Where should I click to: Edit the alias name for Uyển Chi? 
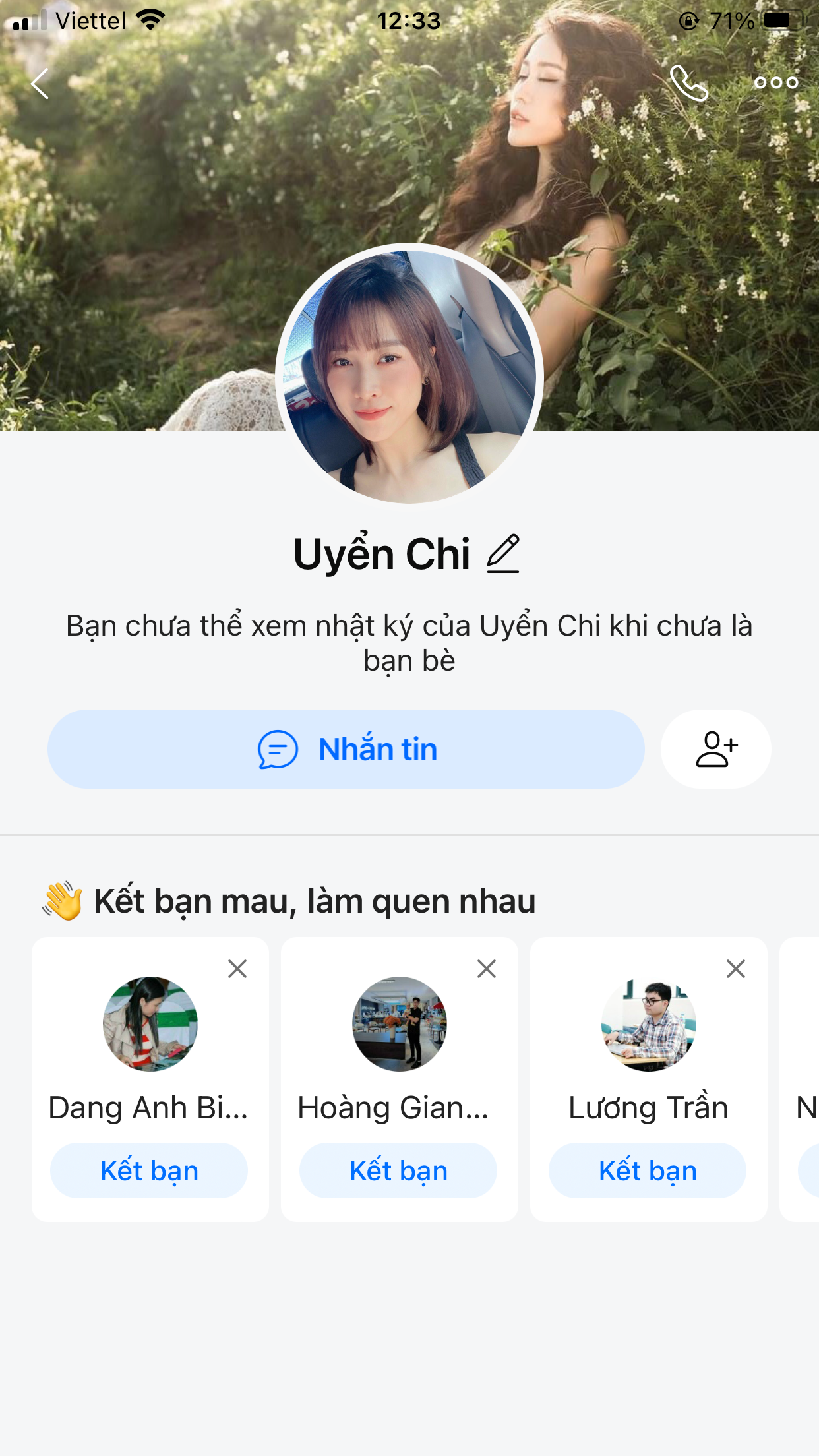coord(504,554)
